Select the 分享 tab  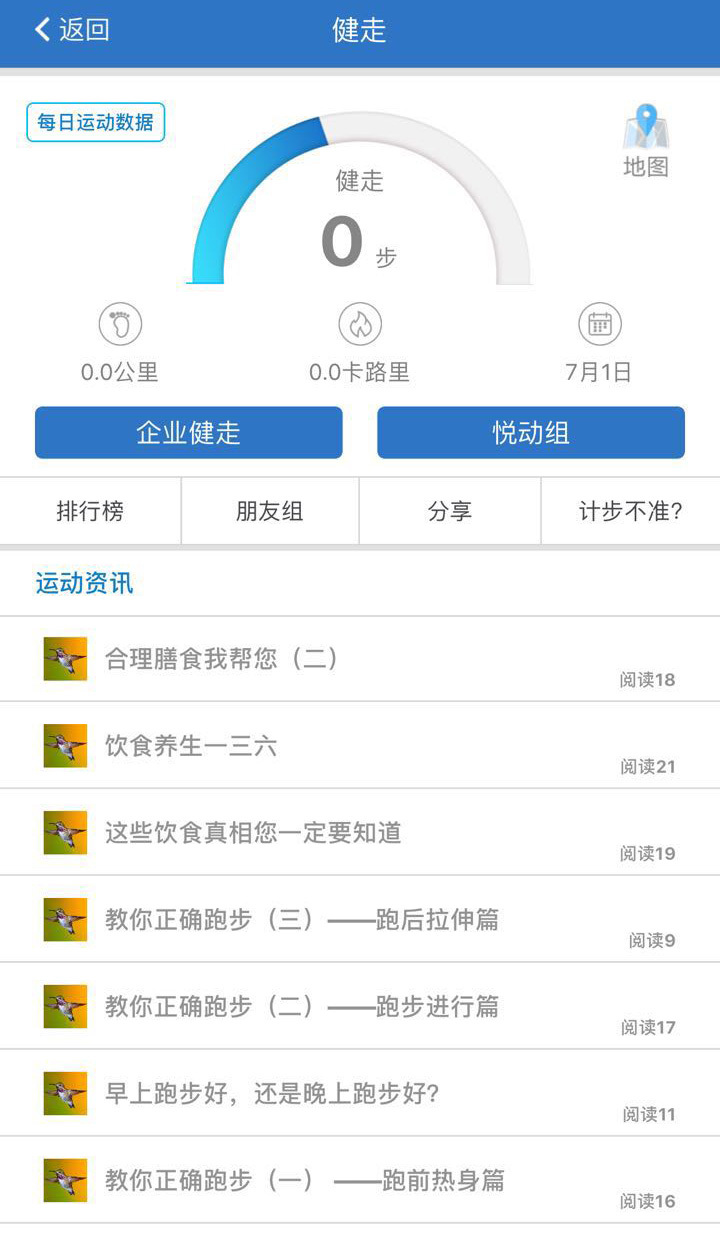[x=449, y=511]
